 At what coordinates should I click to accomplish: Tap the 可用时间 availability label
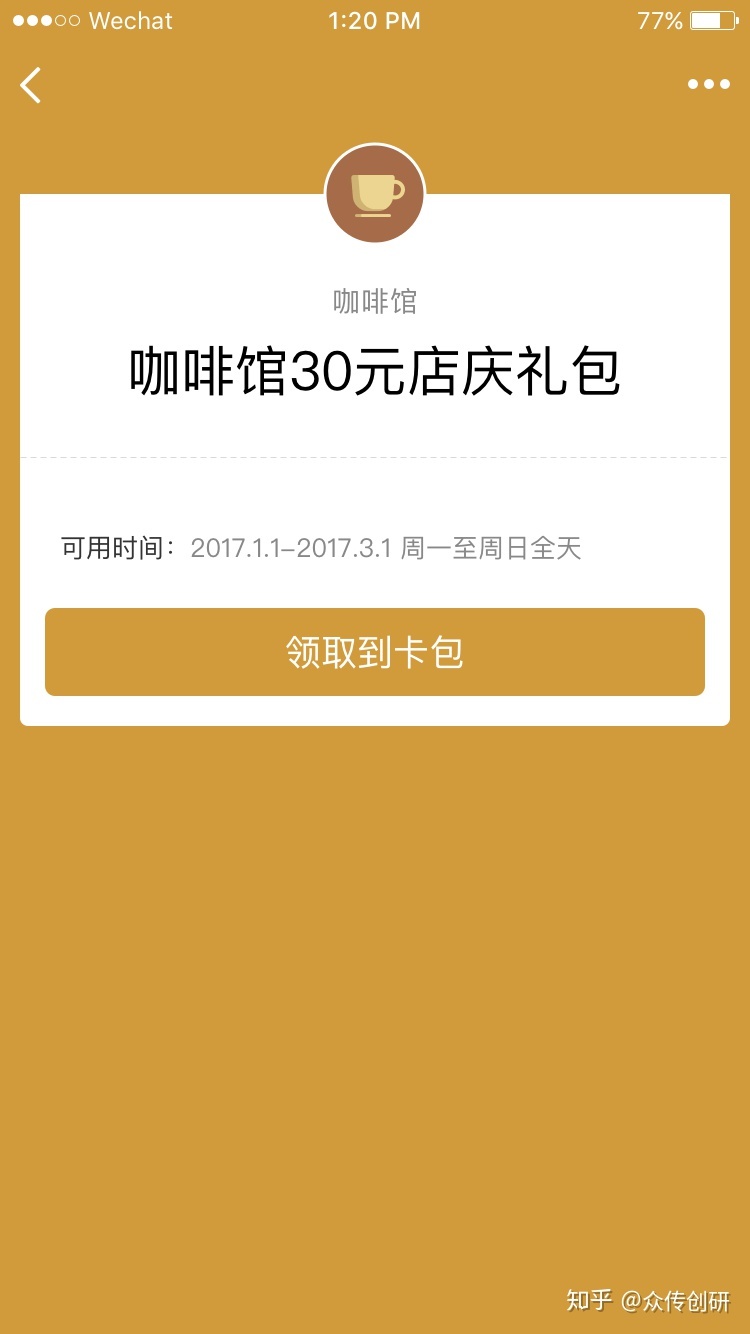click(x=113, y=548)
